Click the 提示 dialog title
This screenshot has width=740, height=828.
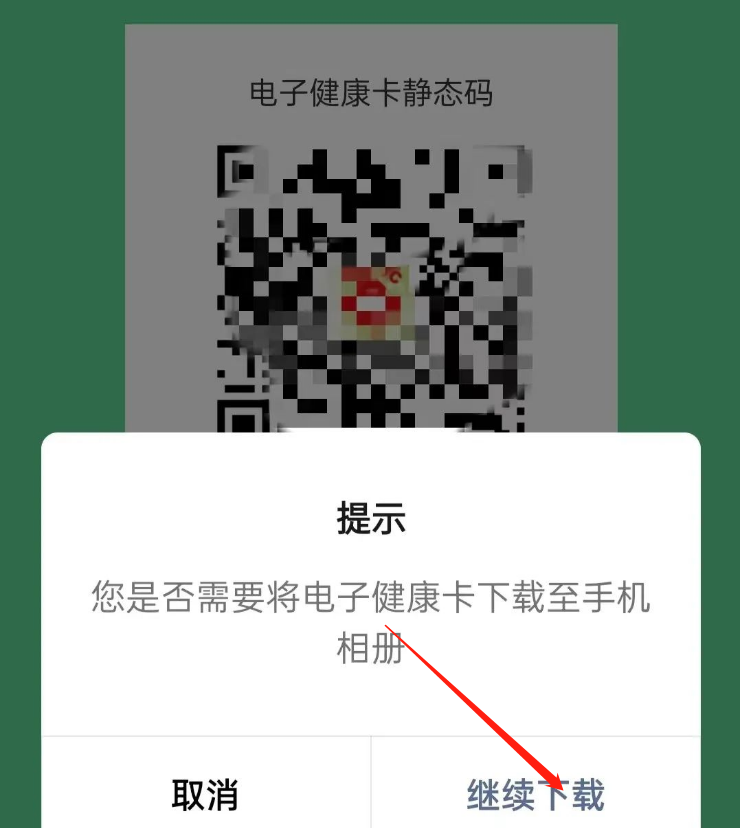tap(370, 518)
